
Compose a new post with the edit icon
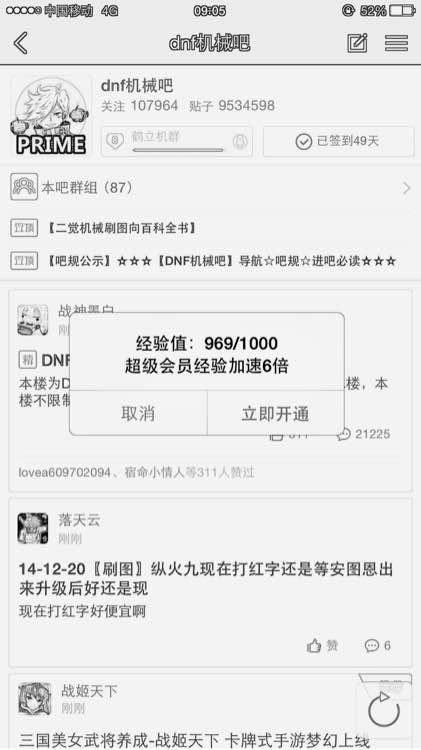357,43
